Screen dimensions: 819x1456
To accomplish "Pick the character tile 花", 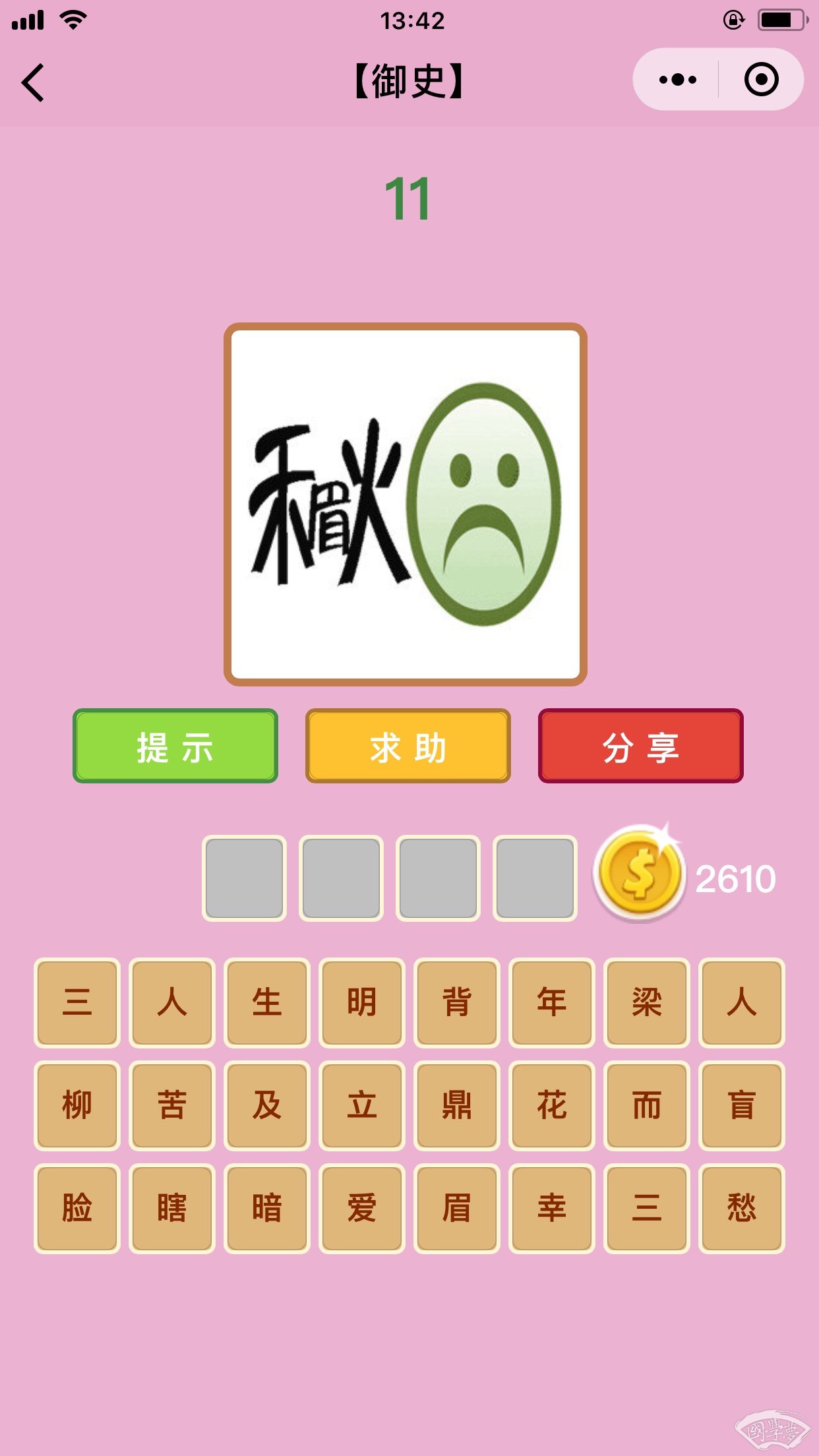I will pos(552,1105).
